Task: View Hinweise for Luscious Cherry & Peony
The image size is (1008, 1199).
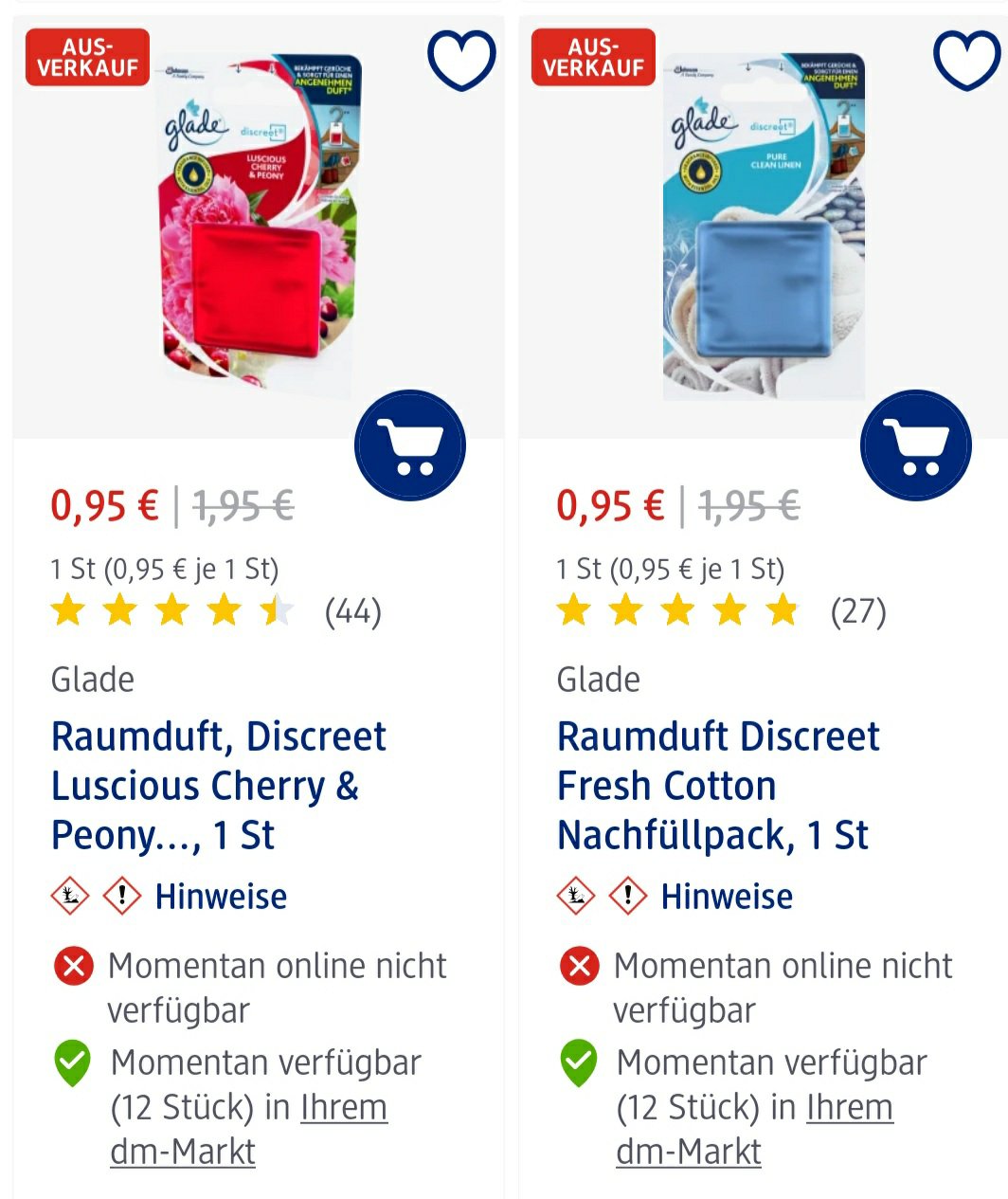Action: pos(220,897)
